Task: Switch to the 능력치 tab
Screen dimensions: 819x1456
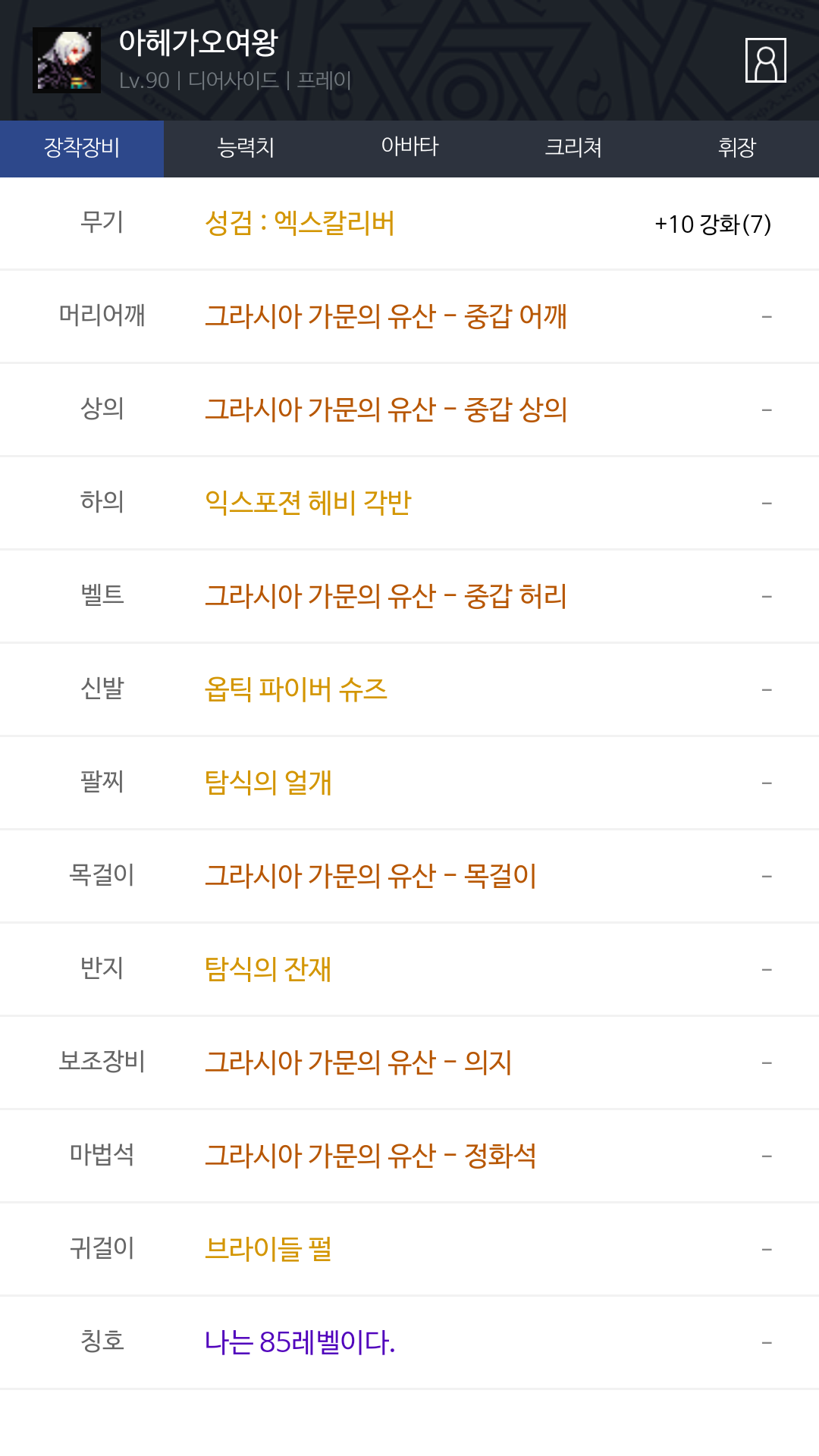Action: click(x=246, y=149)
